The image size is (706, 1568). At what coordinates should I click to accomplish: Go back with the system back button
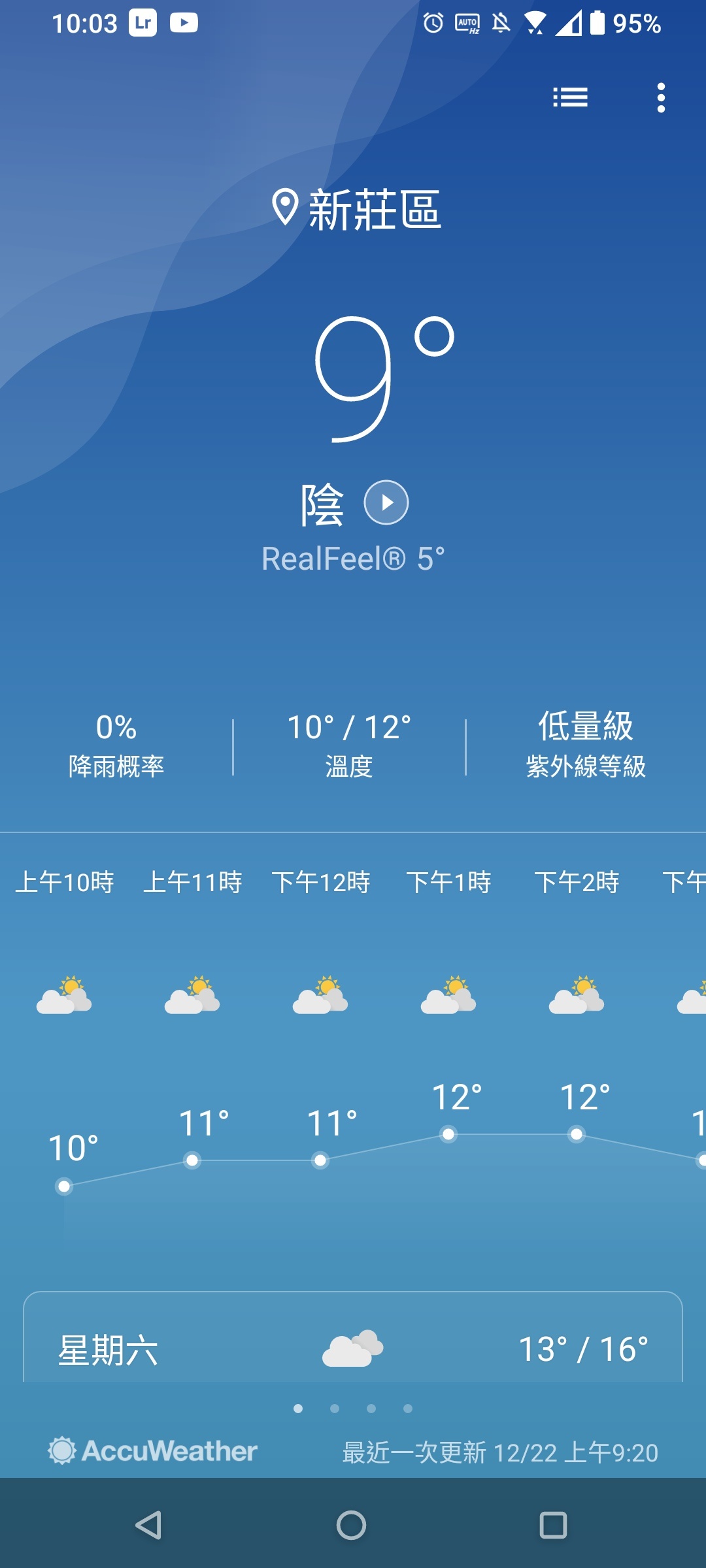click(148, 1526)
